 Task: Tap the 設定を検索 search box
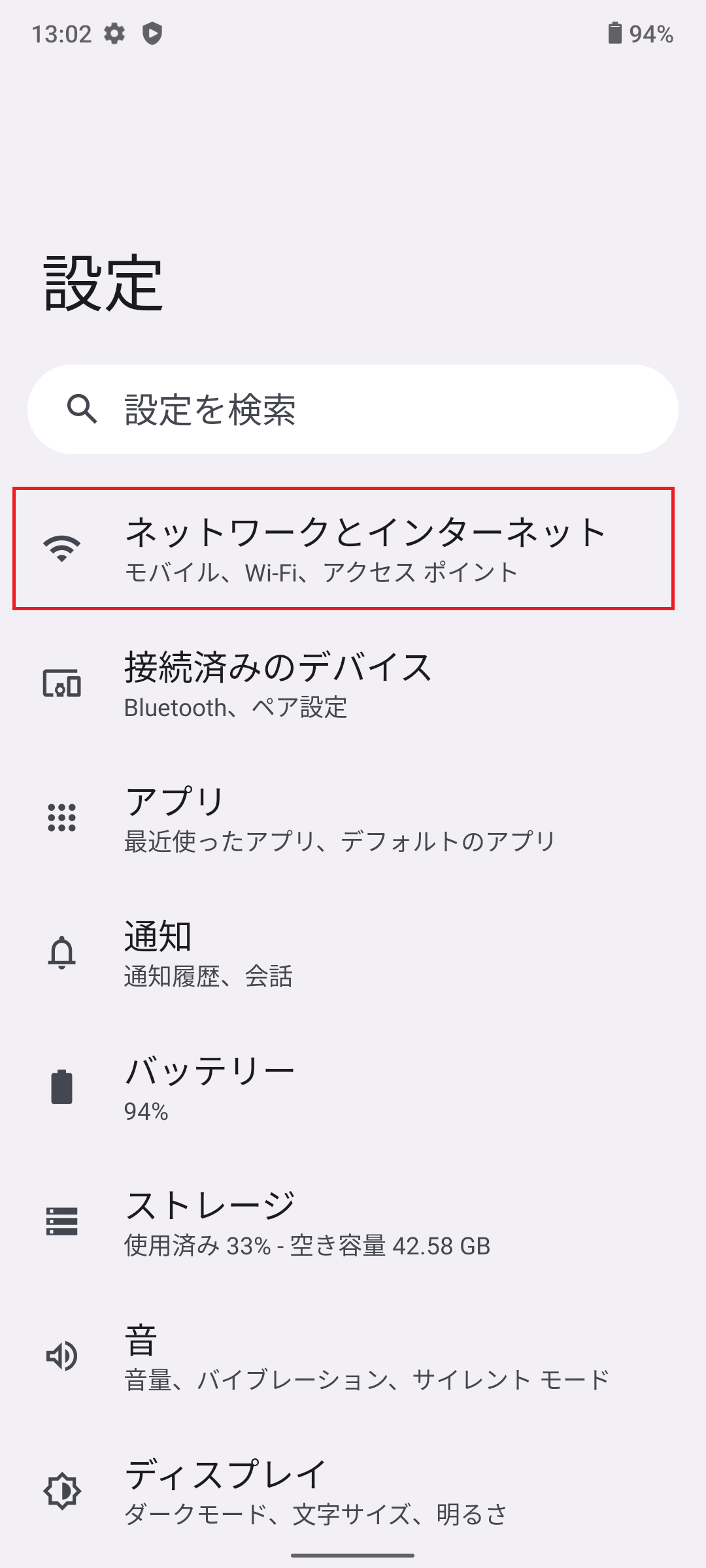[353, 410]
